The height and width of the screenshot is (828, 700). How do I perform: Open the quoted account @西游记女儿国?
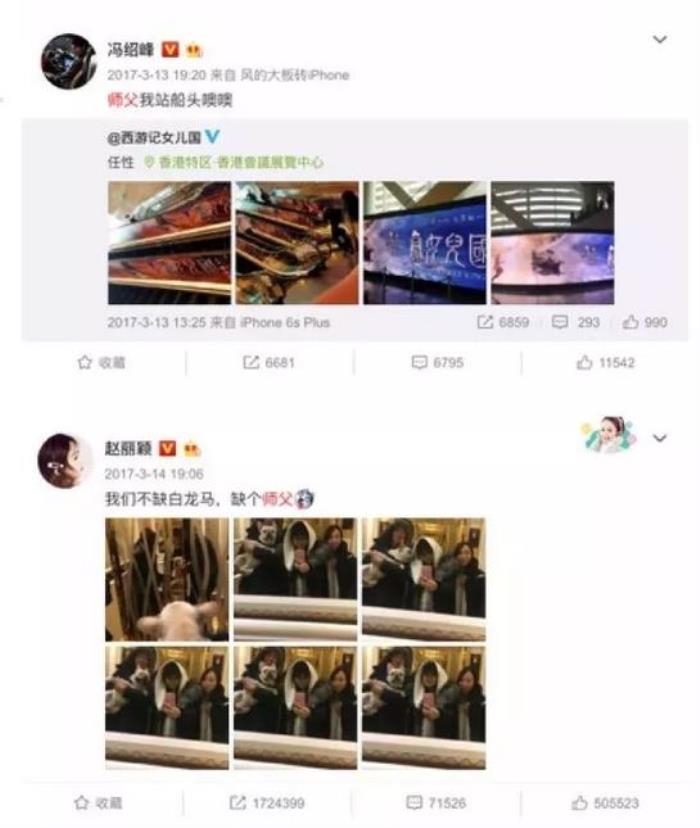tap(156, 139)
